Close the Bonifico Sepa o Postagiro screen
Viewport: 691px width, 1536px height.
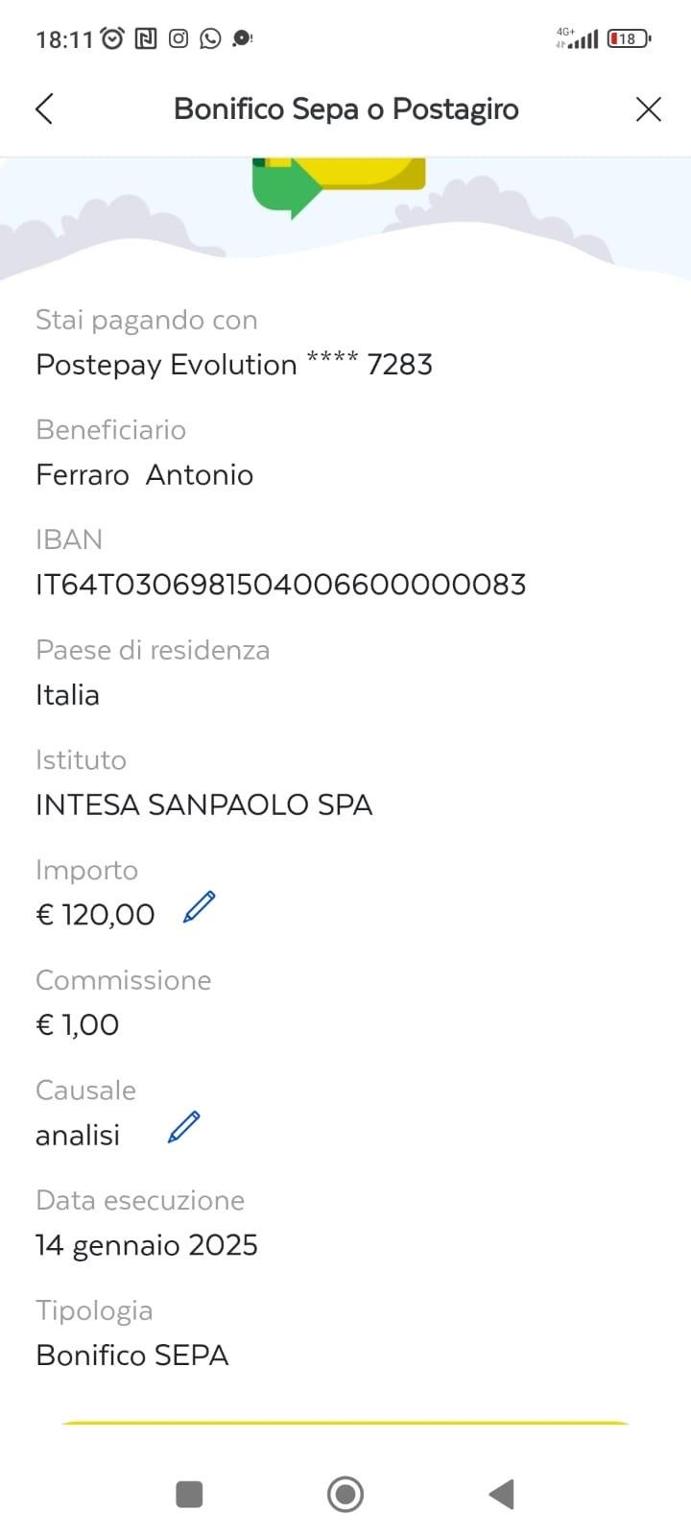648,109
